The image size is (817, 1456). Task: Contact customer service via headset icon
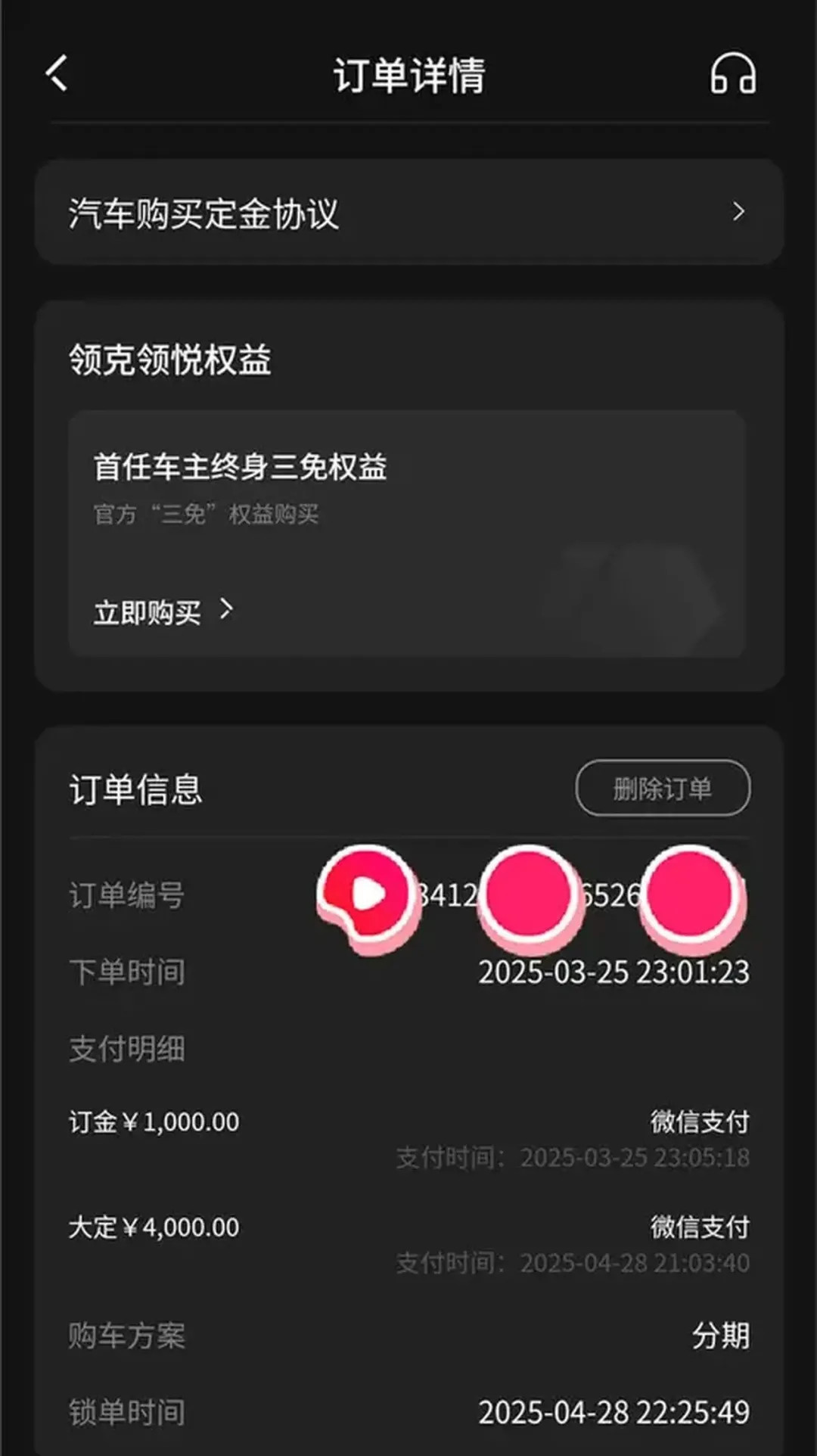[732, 75]
